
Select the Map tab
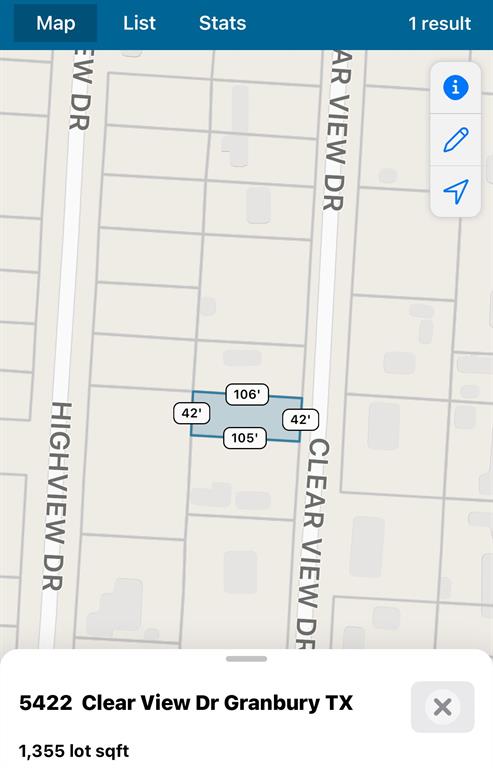click(x=55, y=23)
